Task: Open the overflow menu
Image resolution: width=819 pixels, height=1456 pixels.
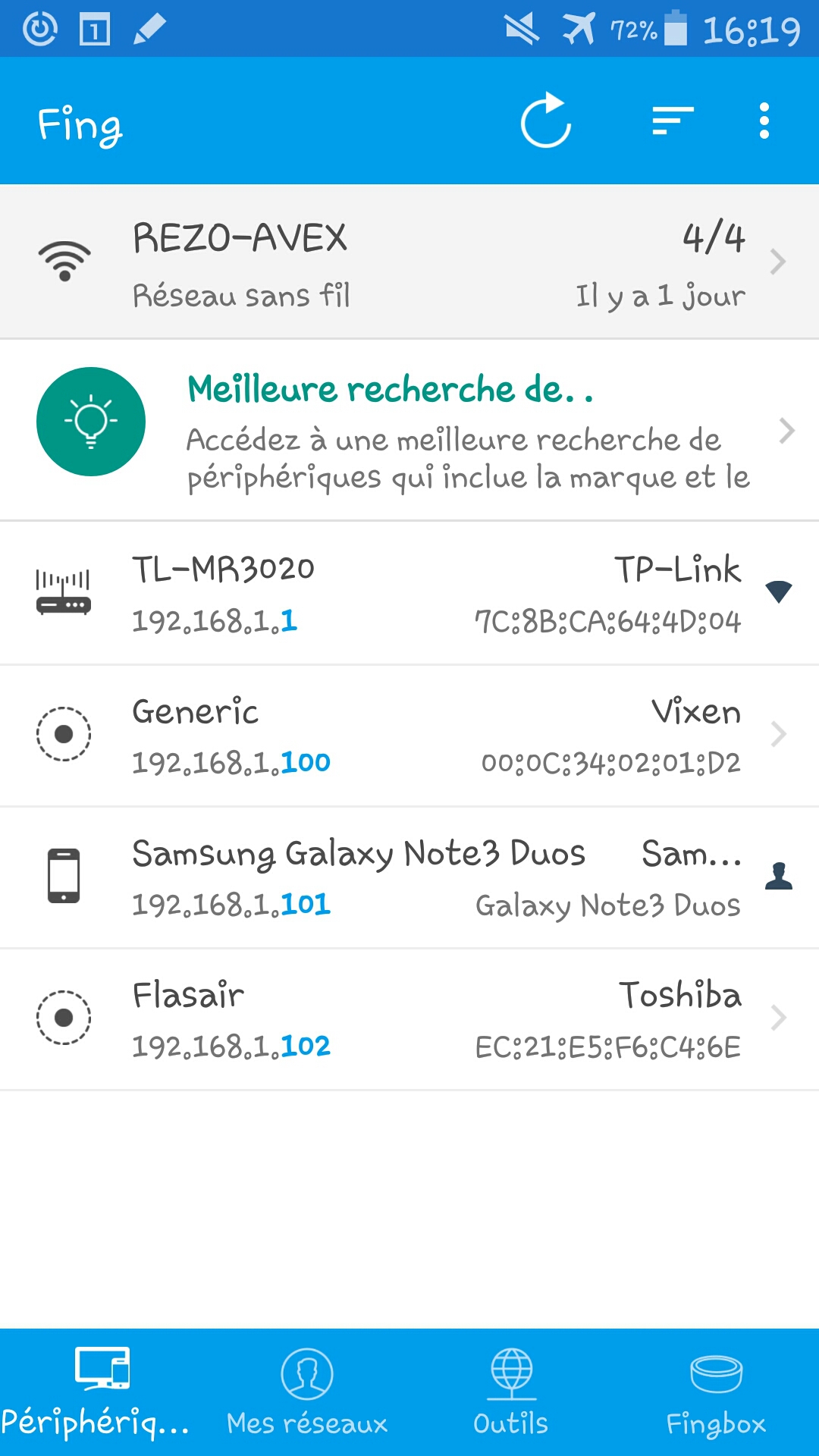Action: [x=764, y=121]
